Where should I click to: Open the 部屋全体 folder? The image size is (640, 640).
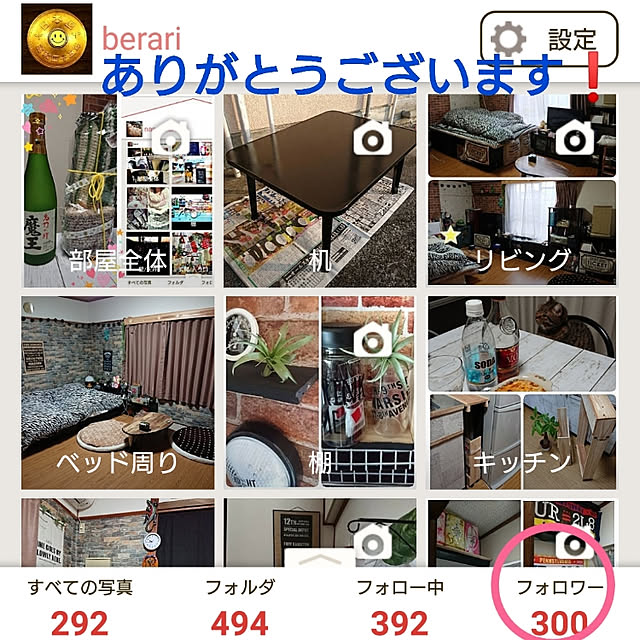pyautogui.click(x=118, y=191)
